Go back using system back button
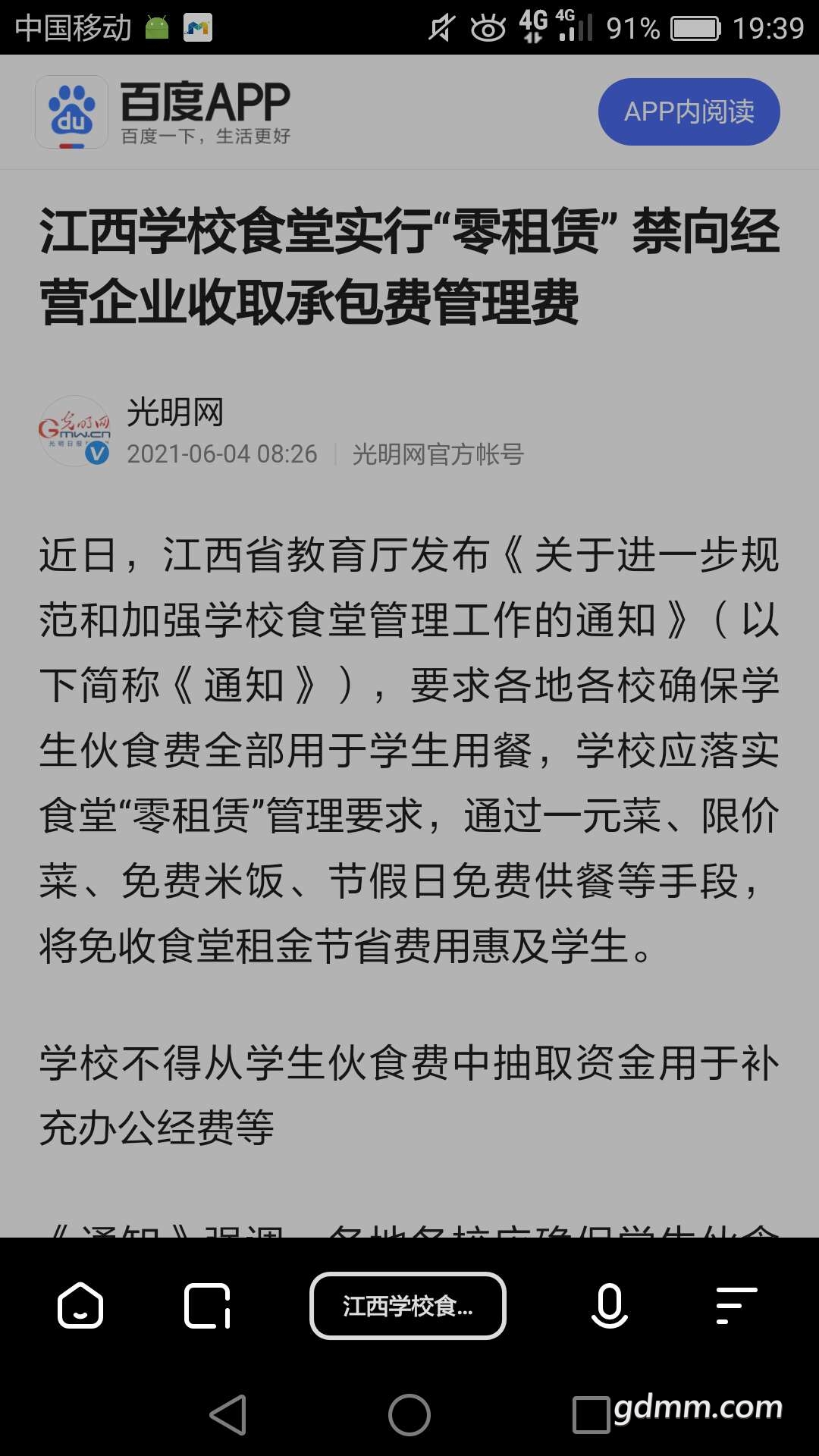This screenshot has width=819, height=1456. pyautogui.click(x=228, y=1415)
